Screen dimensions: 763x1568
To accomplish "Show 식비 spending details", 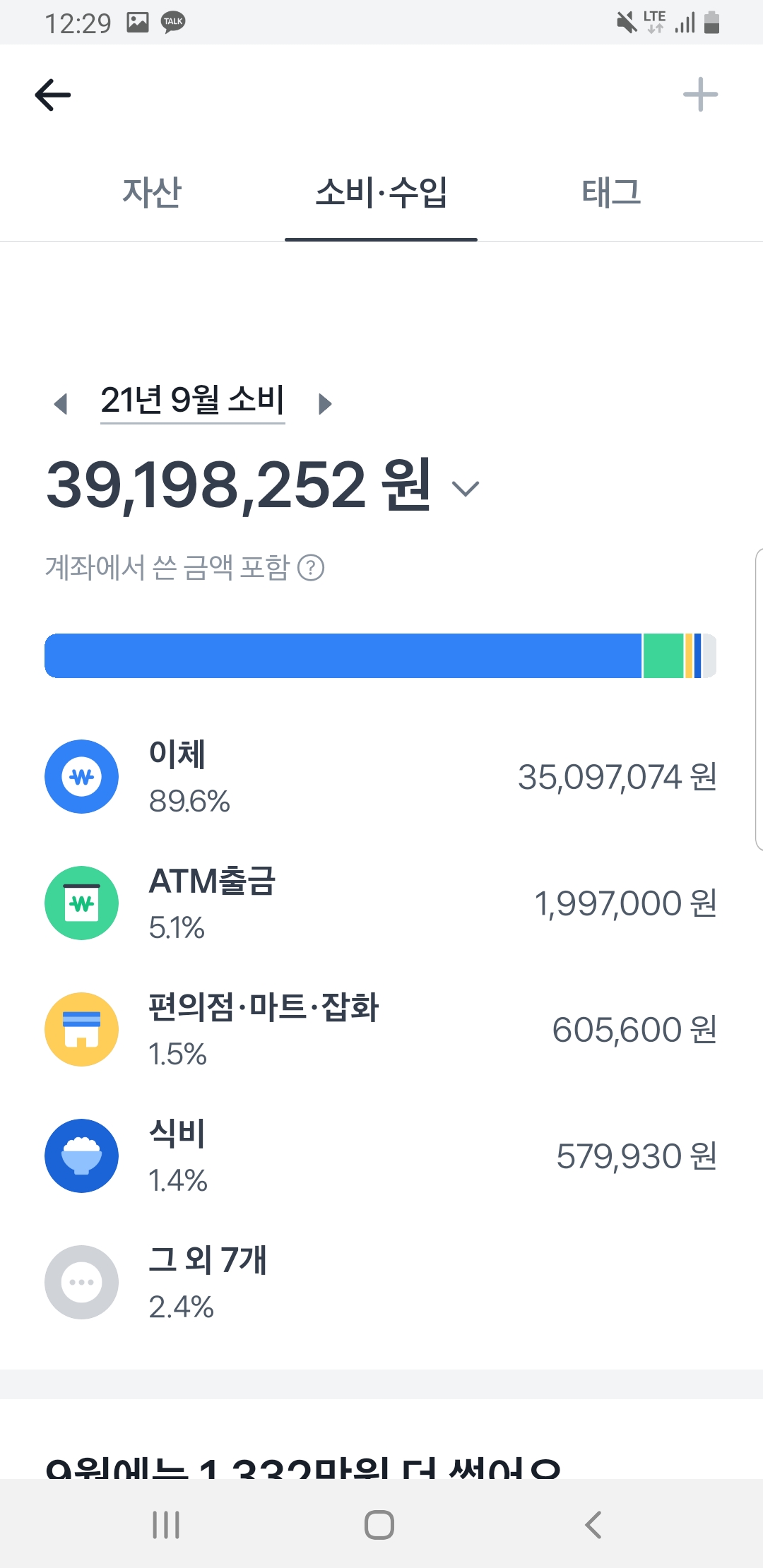I will 381,1156.
